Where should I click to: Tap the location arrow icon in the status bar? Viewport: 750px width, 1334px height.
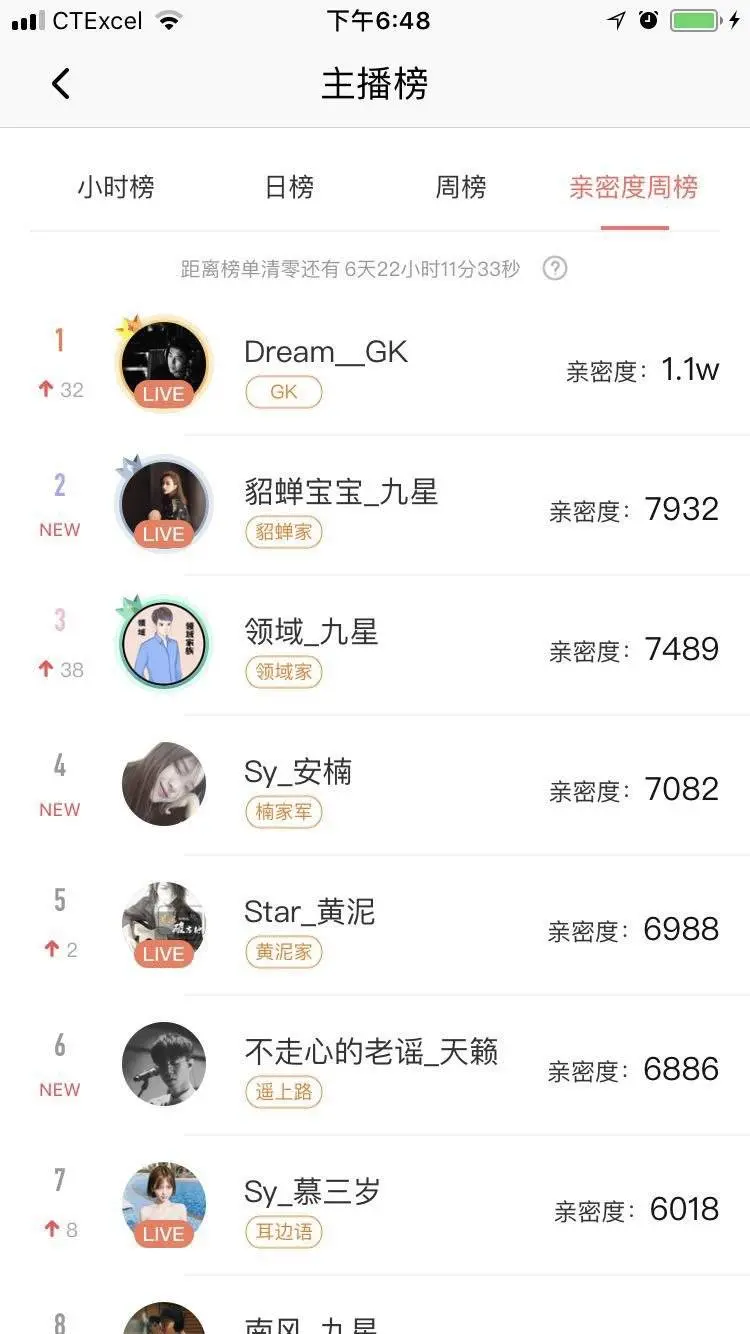pyautogui.click(x=617, y=19)
